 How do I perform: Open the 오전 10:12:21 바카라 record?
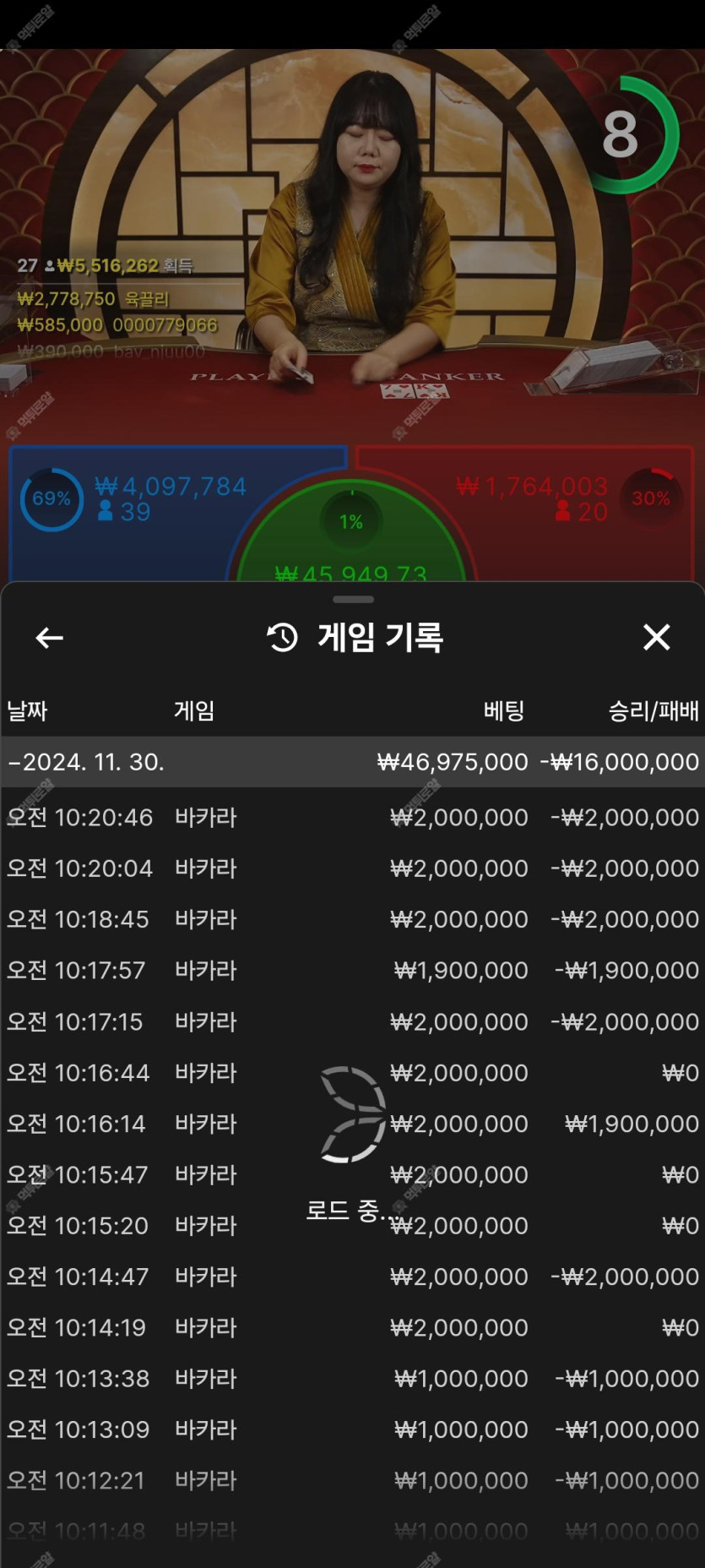click(x=352, y=1480)
